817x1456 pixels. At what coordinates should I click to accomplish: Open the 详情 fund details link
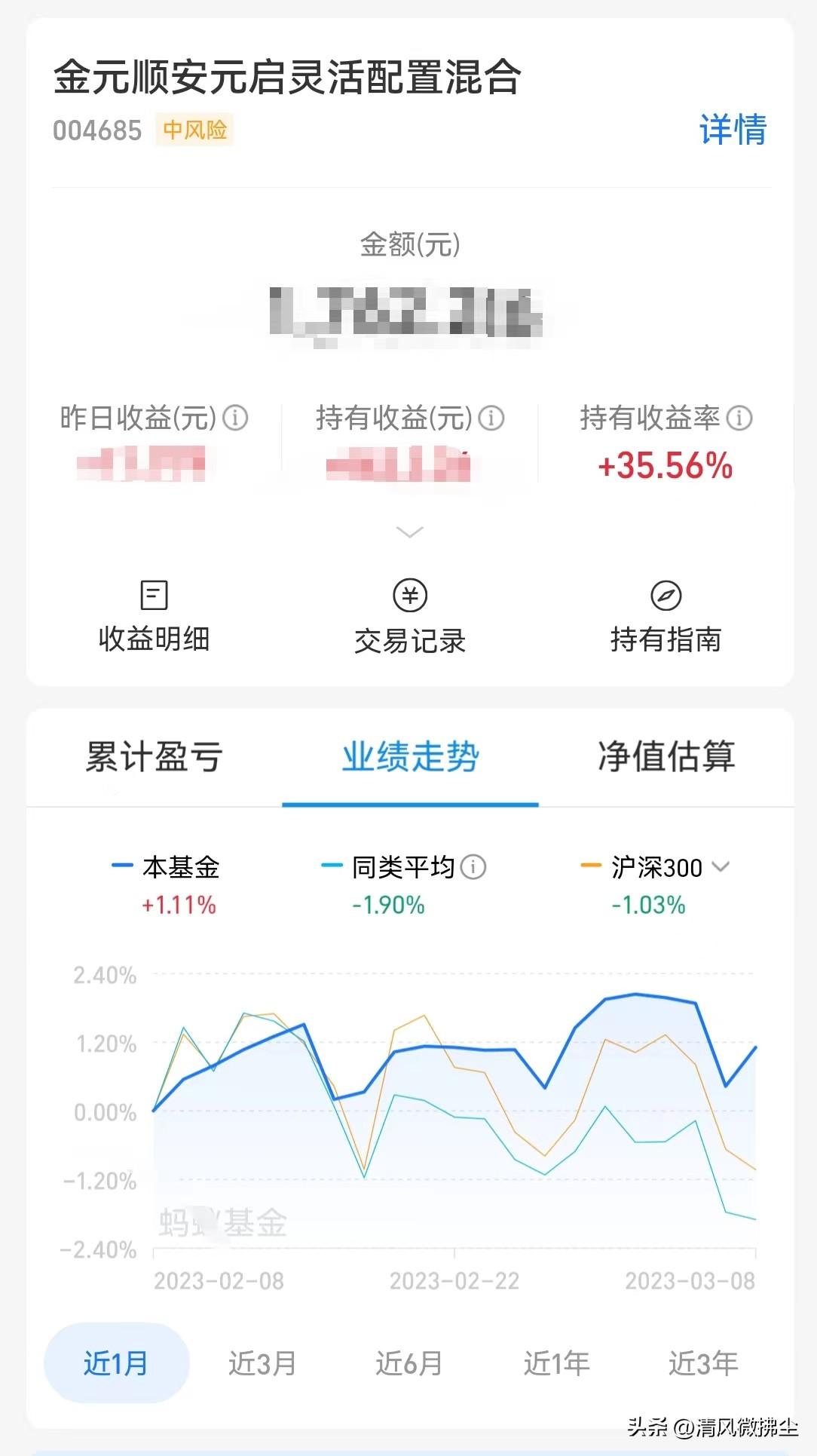click(733, 130)
